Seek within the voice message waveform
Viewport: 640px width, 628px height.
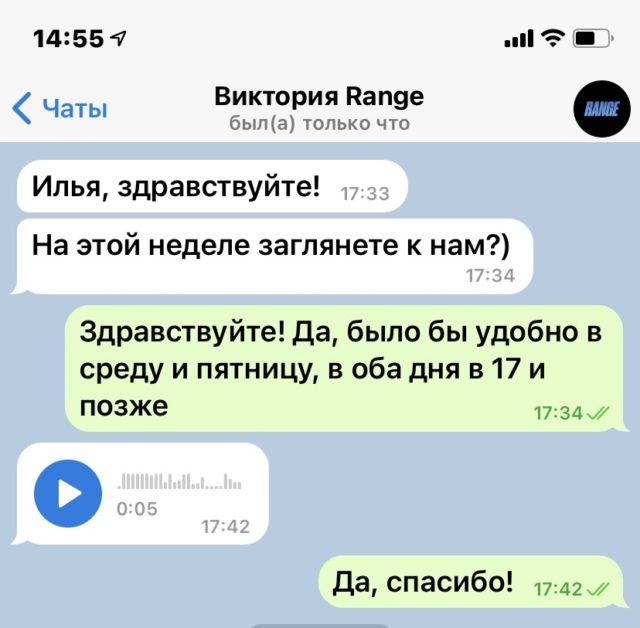180,482
